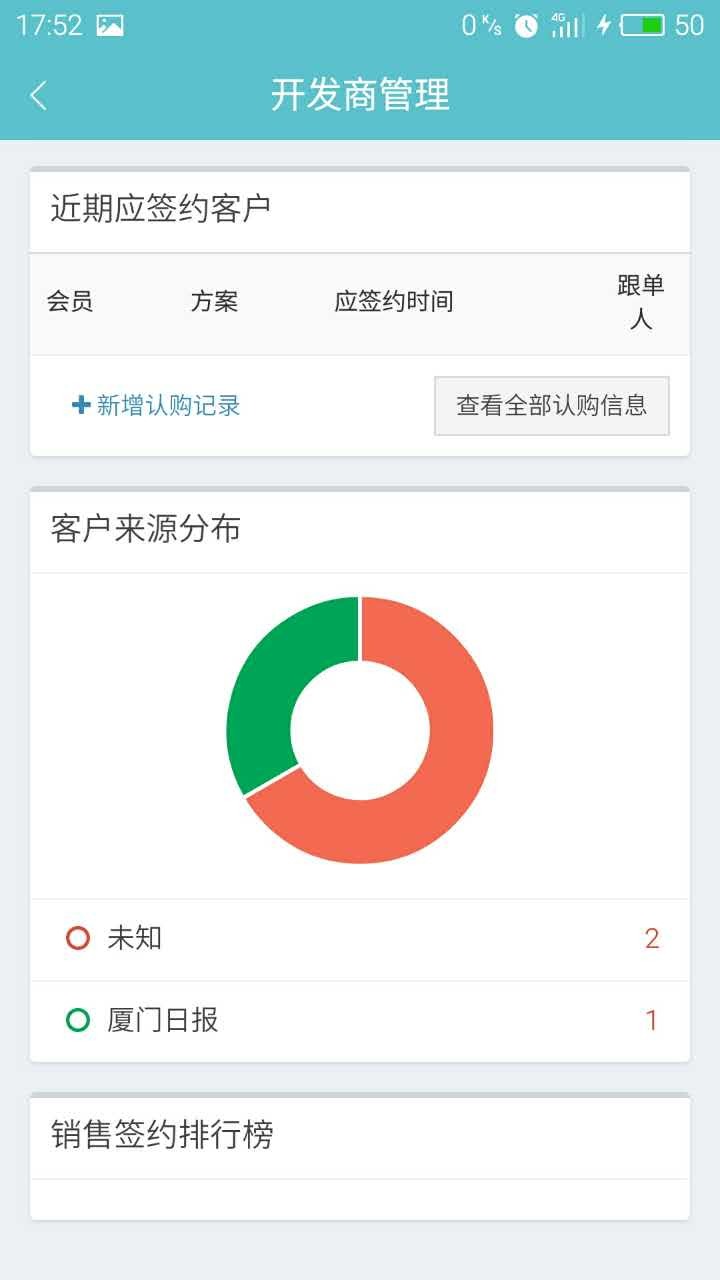Go back using the top-left arrow
The height and width of the screenshot is (1280, 720).
point(38,96)
